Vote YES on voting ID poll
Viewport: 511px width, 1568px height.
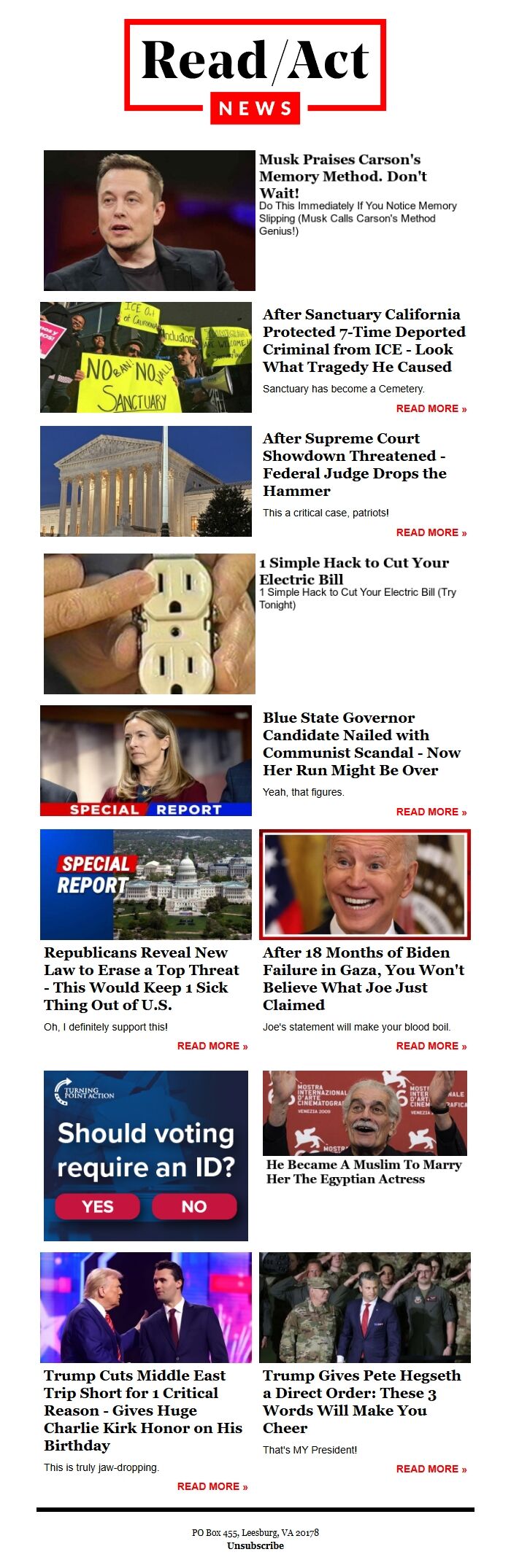coord(97,1206)
